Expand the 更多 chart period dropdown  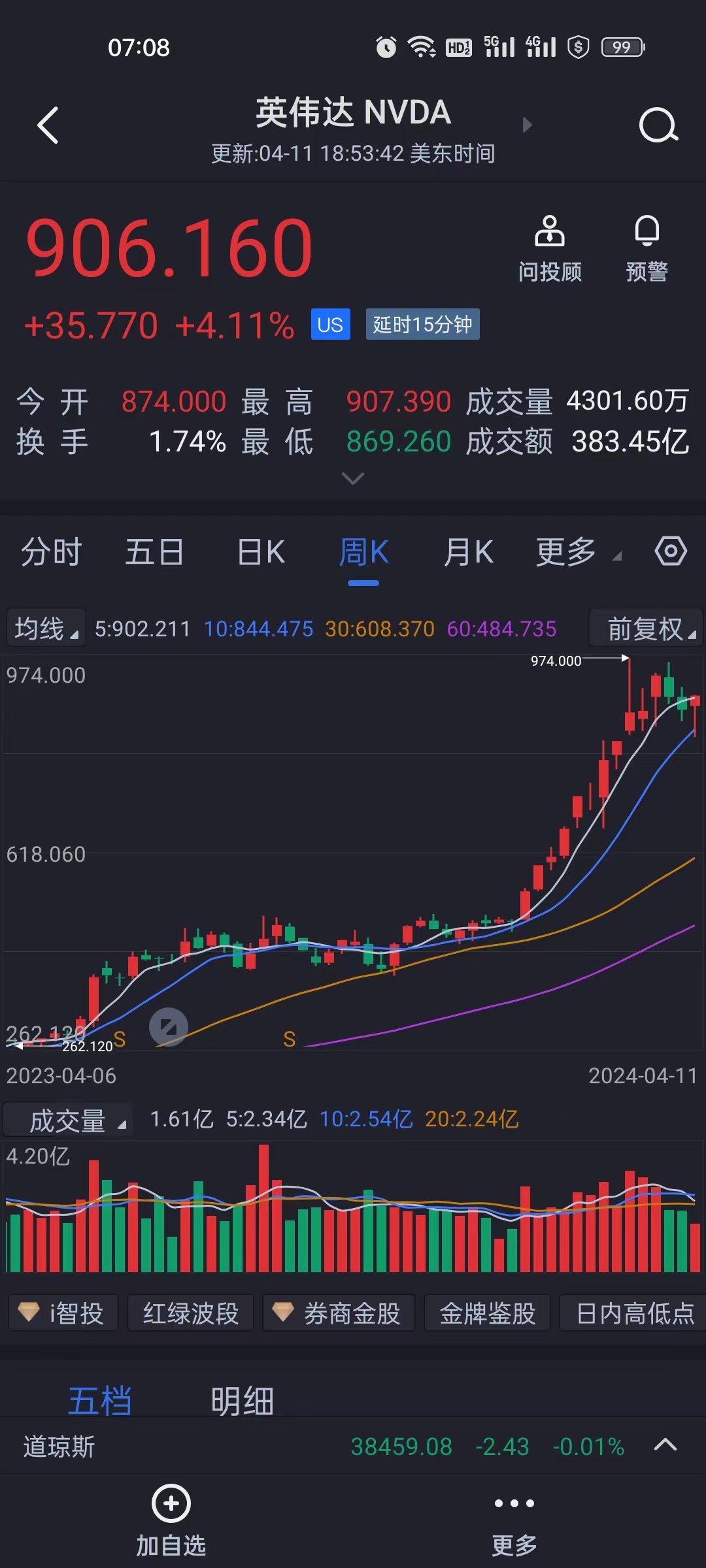click(574, 552)
